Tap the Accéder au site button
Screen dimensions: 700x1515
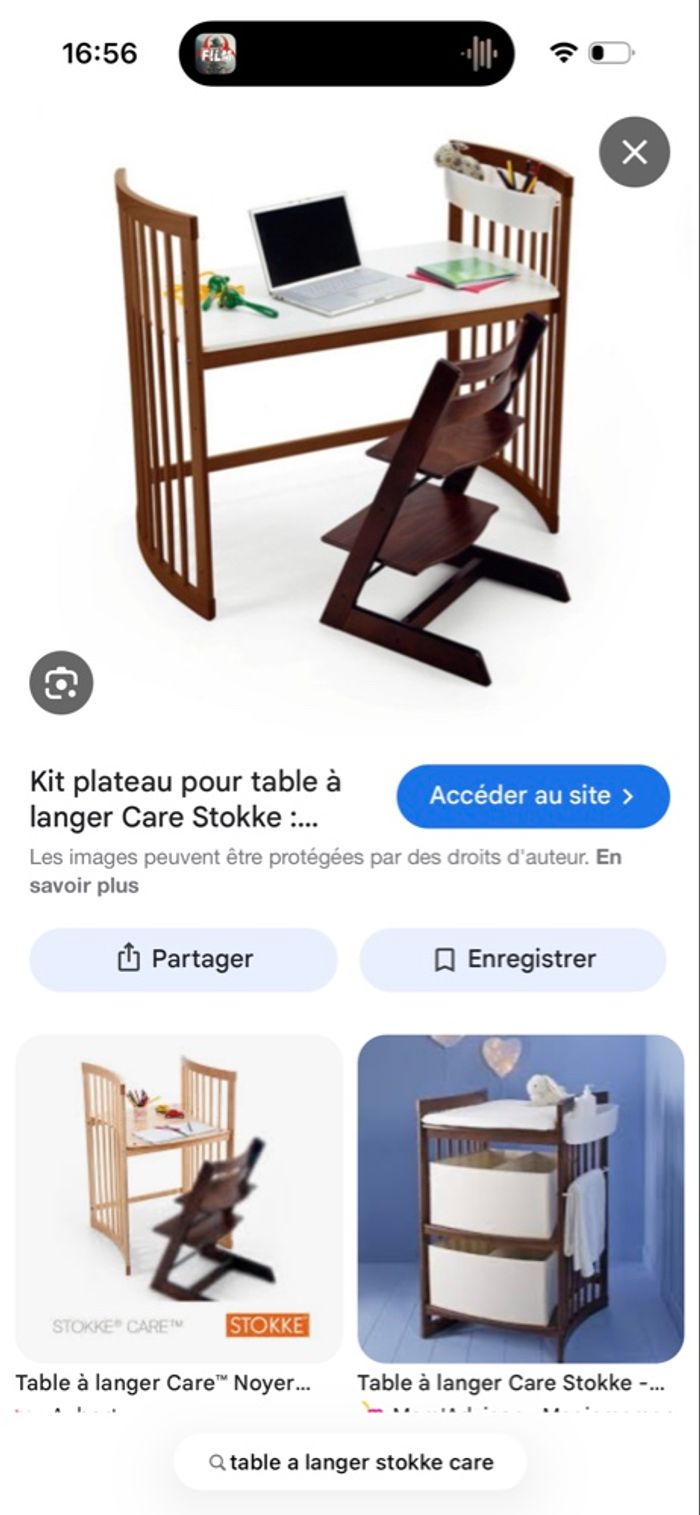[x=532, y=796]
